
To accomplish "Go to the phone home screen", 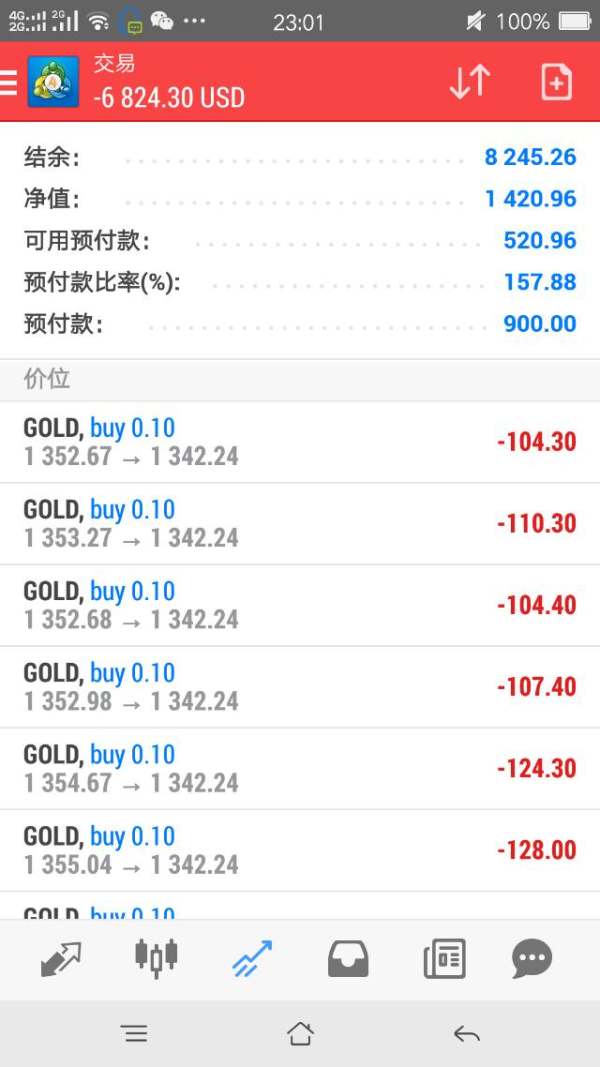I will click(x=300, y=1034).
